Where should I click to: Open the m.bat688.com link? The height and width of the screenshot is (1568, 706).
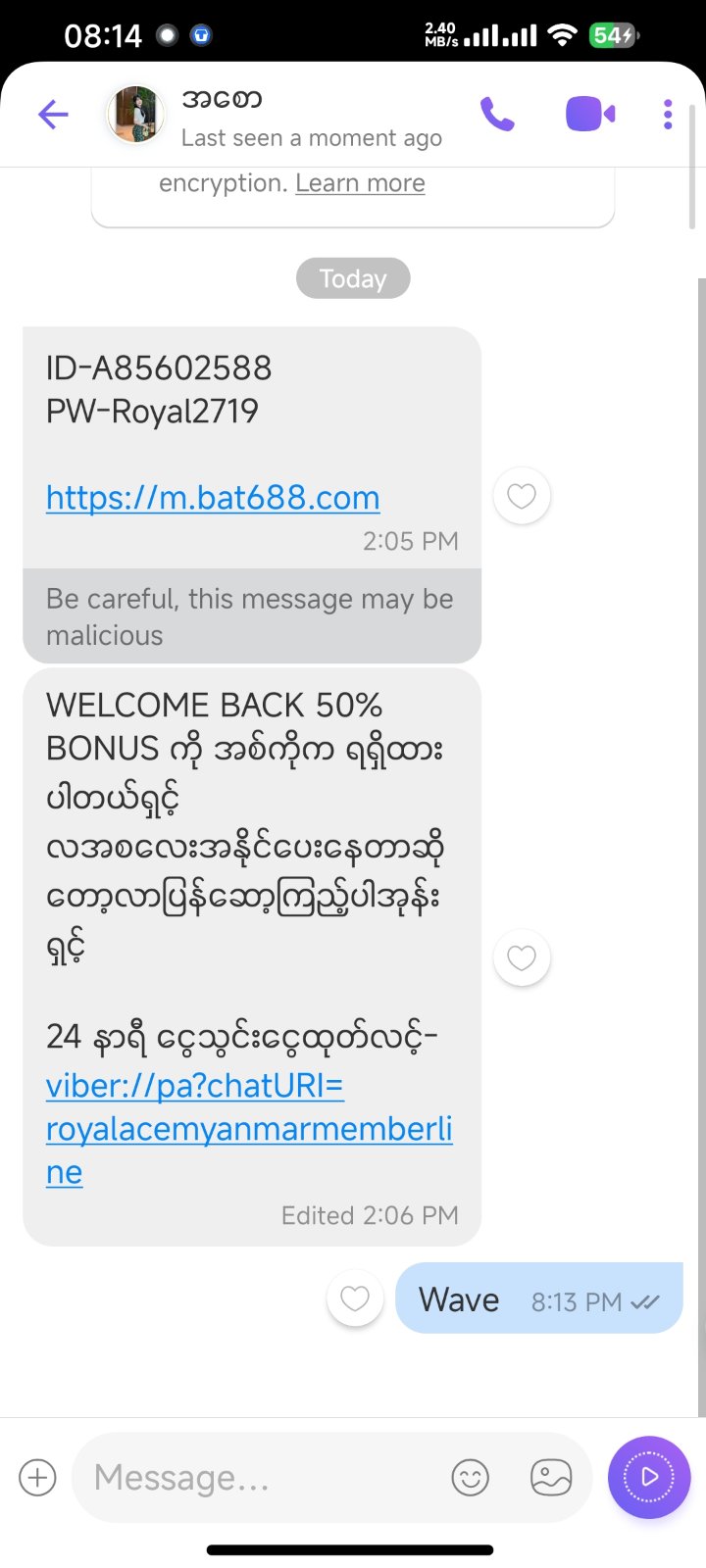point(213,498)
